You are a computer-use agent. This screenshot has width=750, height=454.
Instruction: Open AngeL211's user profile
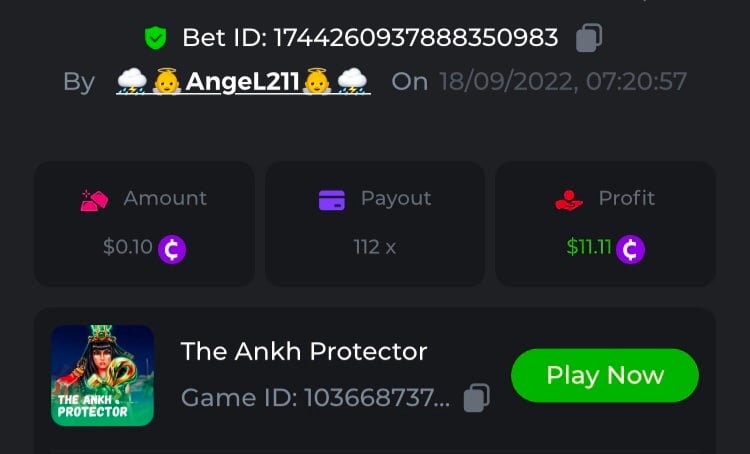(x=243, y=81)
